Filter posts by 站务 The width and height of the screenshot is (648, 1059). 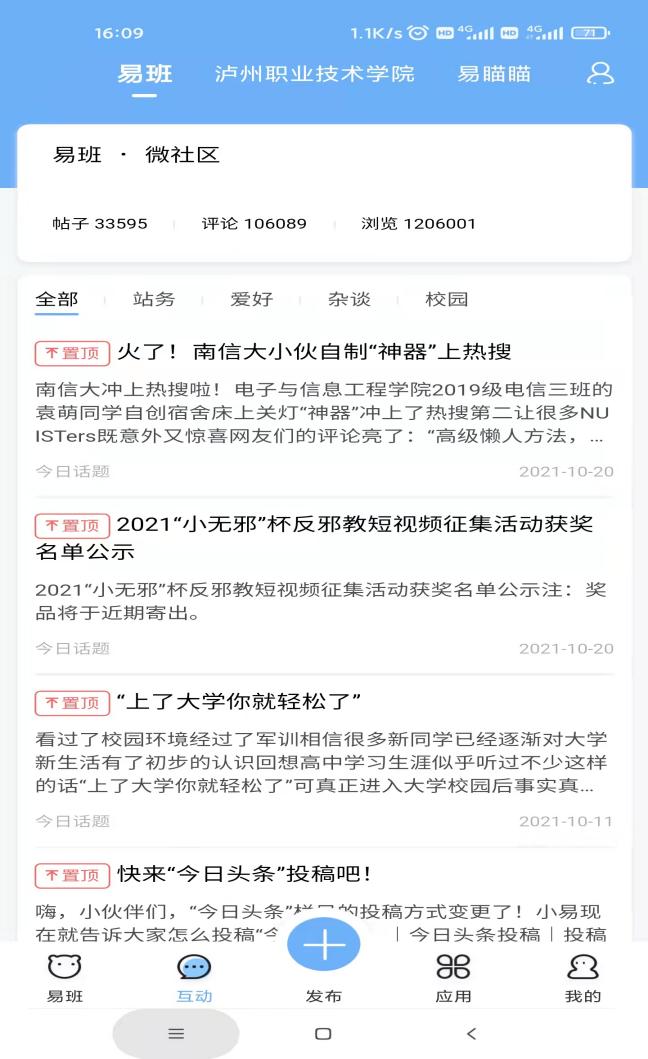point(153,299)
